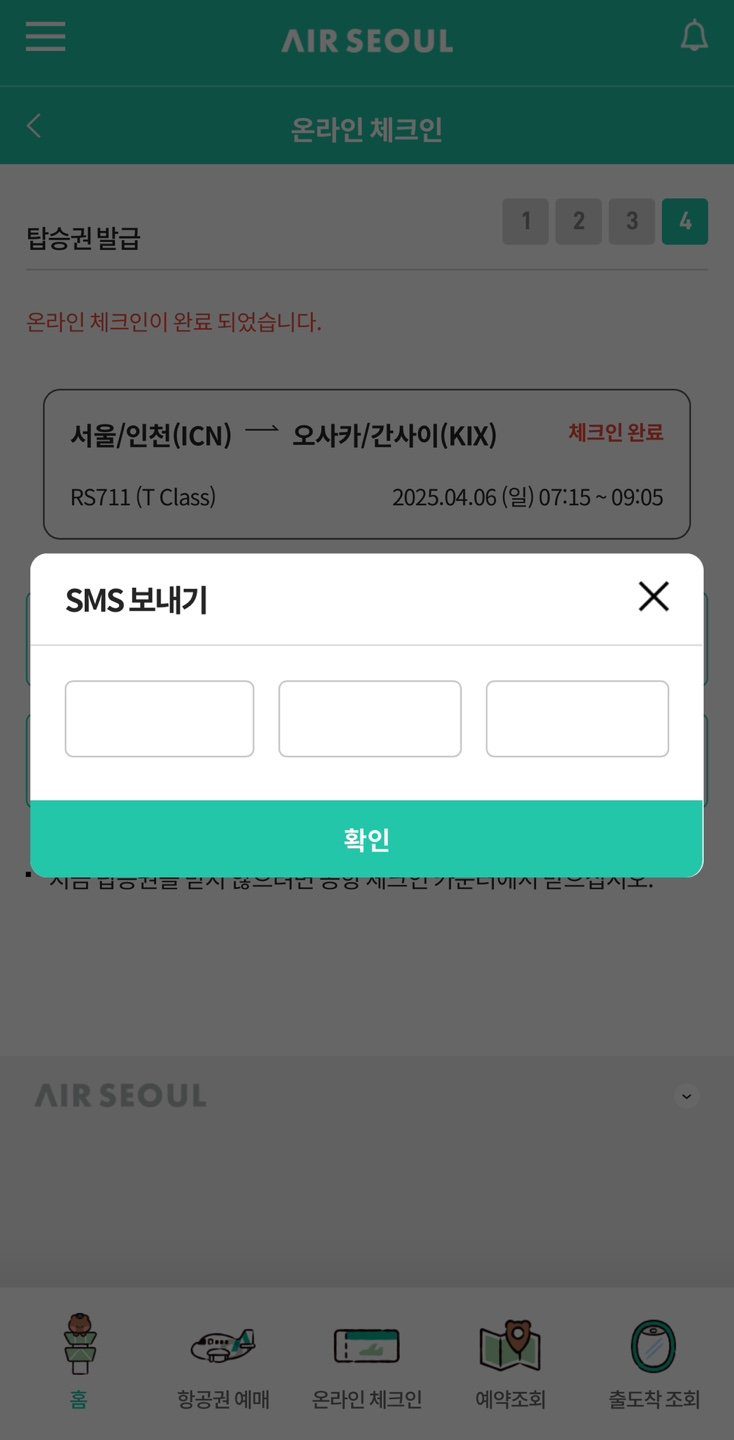Tap the first phone number field
The image size is (734, 1440).
point(159,719)
